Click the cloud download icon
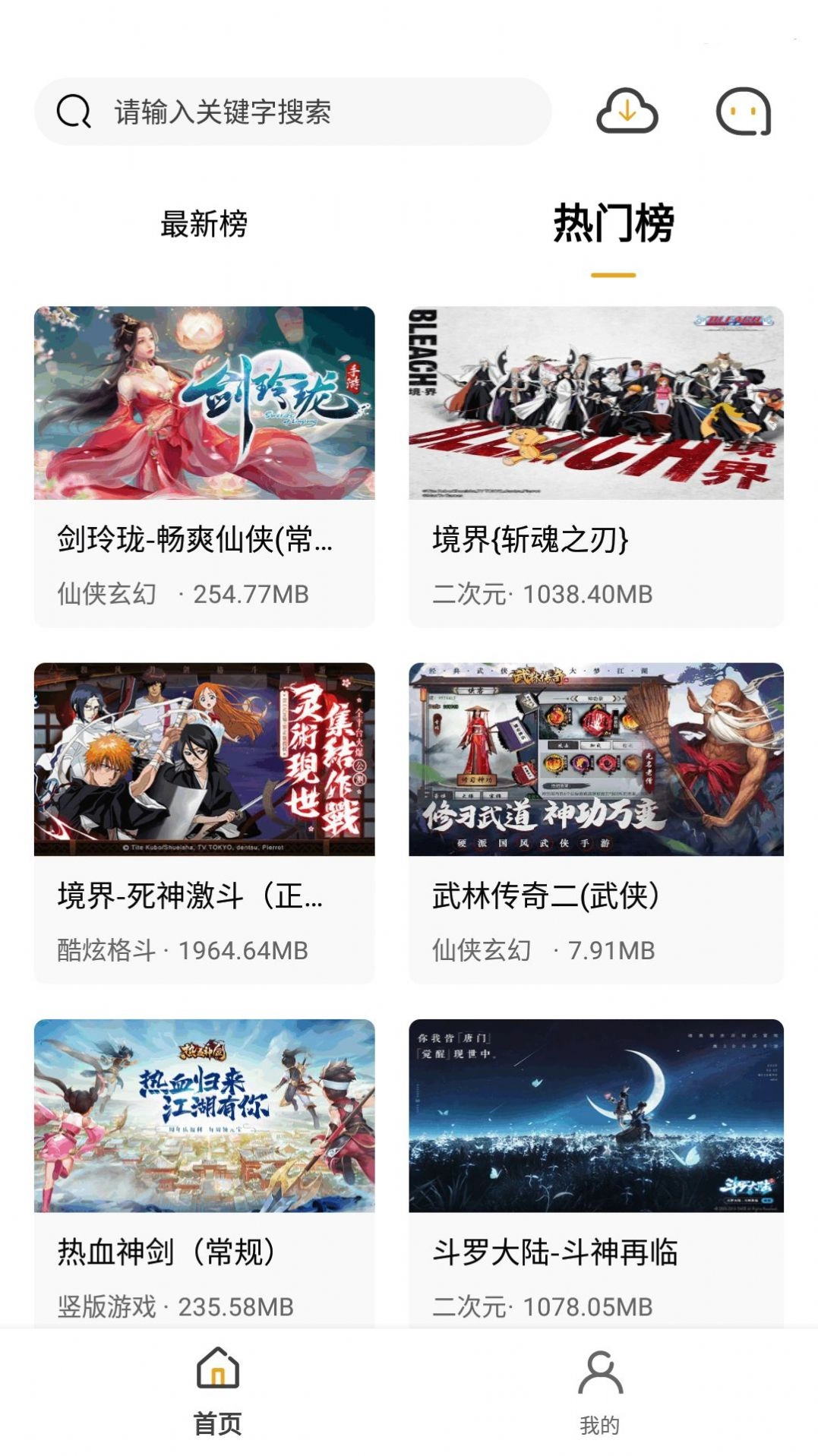This screenshot has width=818, height=1456. coord(626,112)
